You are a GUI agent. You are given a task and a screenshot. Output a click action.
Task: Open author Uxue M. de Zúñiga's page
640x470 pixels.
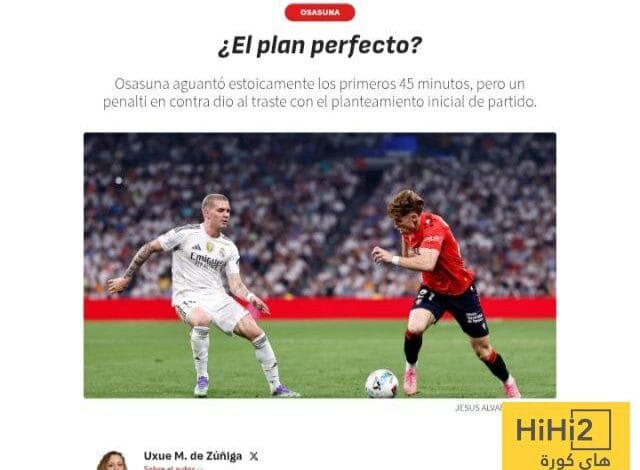[x=192, y=455]
